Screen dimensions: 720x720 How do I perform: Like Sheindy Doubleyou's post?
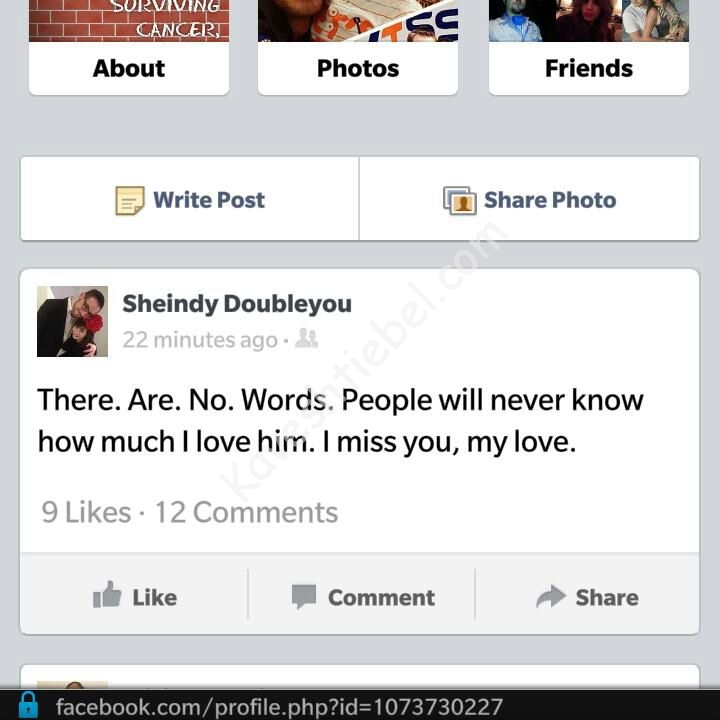click(x=135, y=597)
